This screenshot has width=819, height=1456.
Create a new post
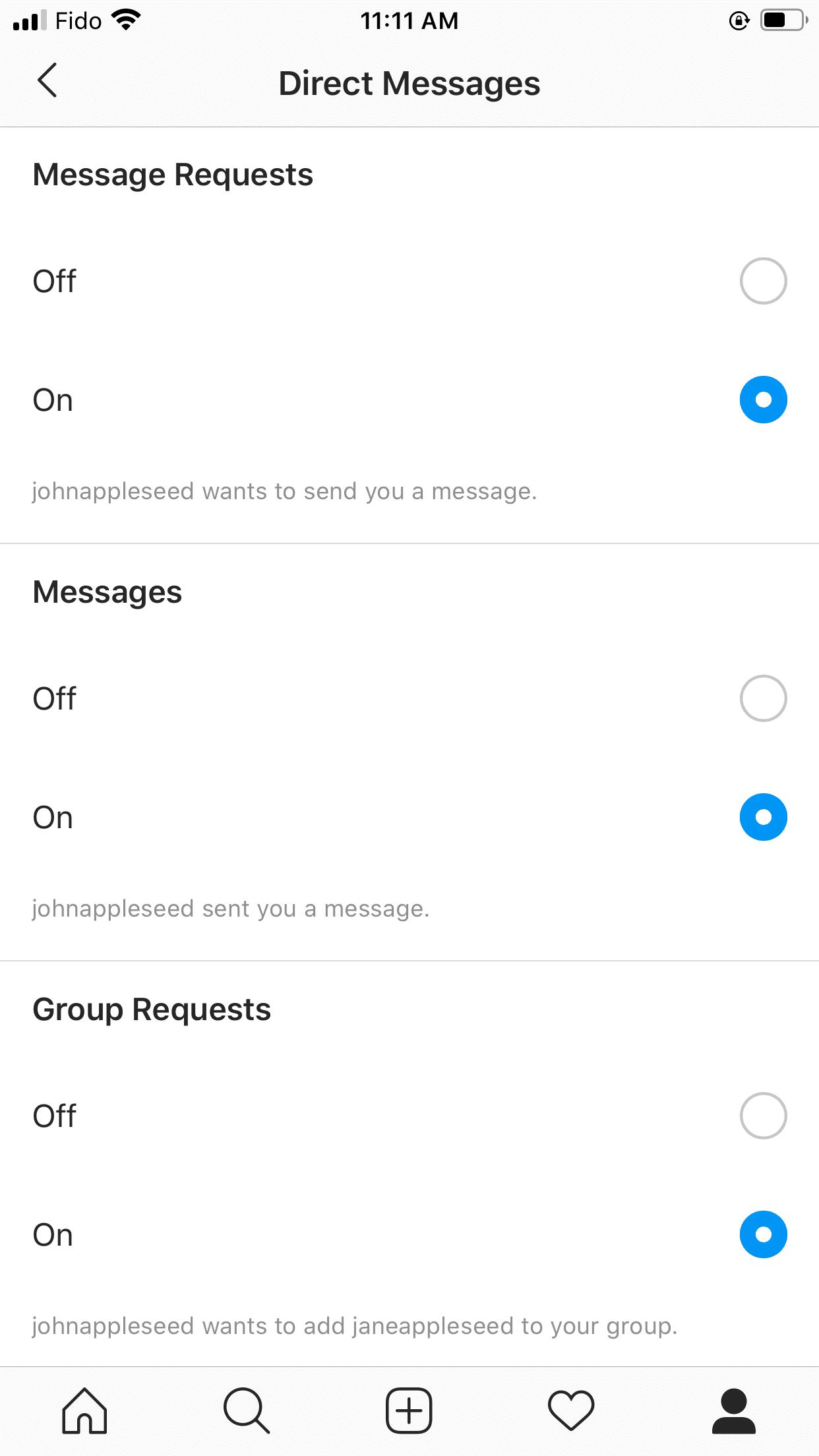click(409, 1410)
